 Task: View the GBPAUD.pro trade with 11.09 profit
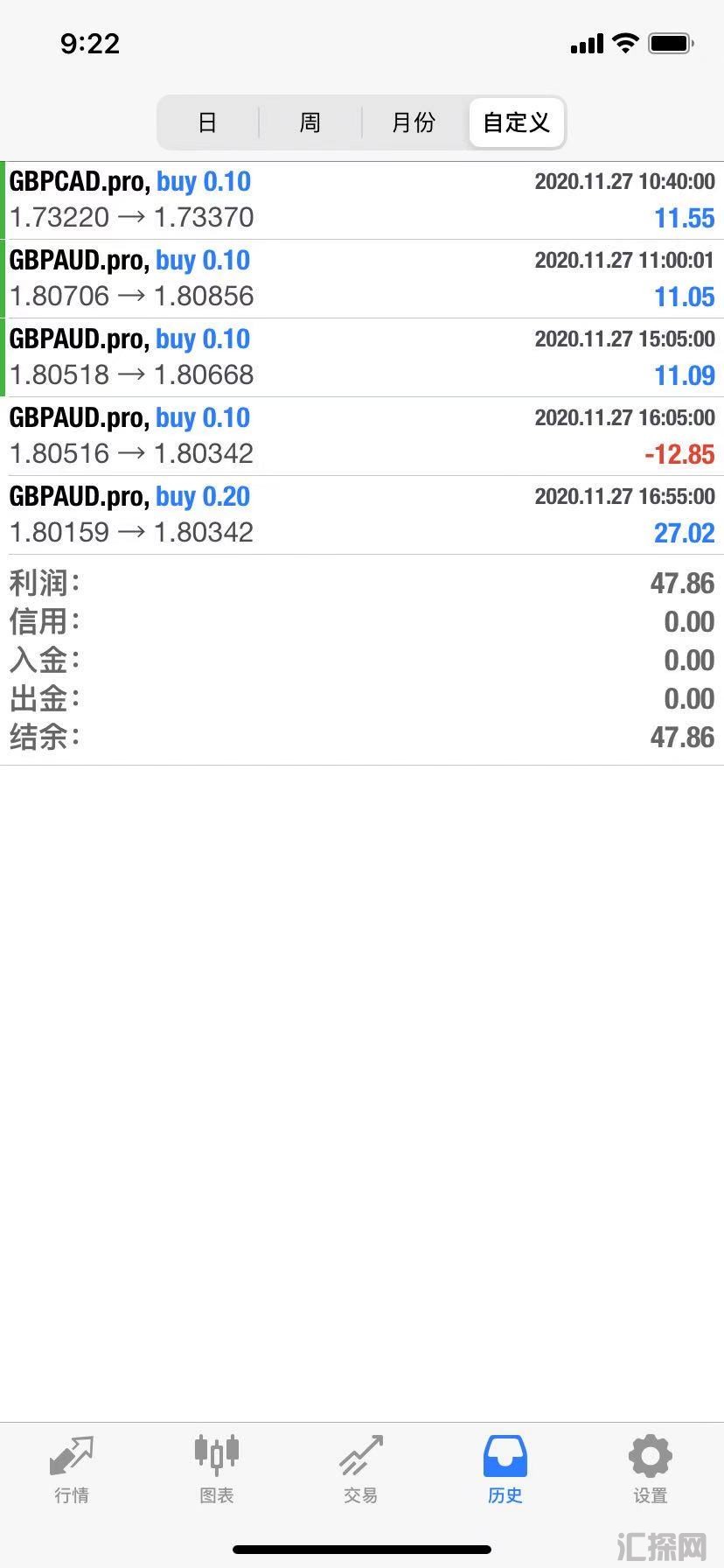(362, 358)
